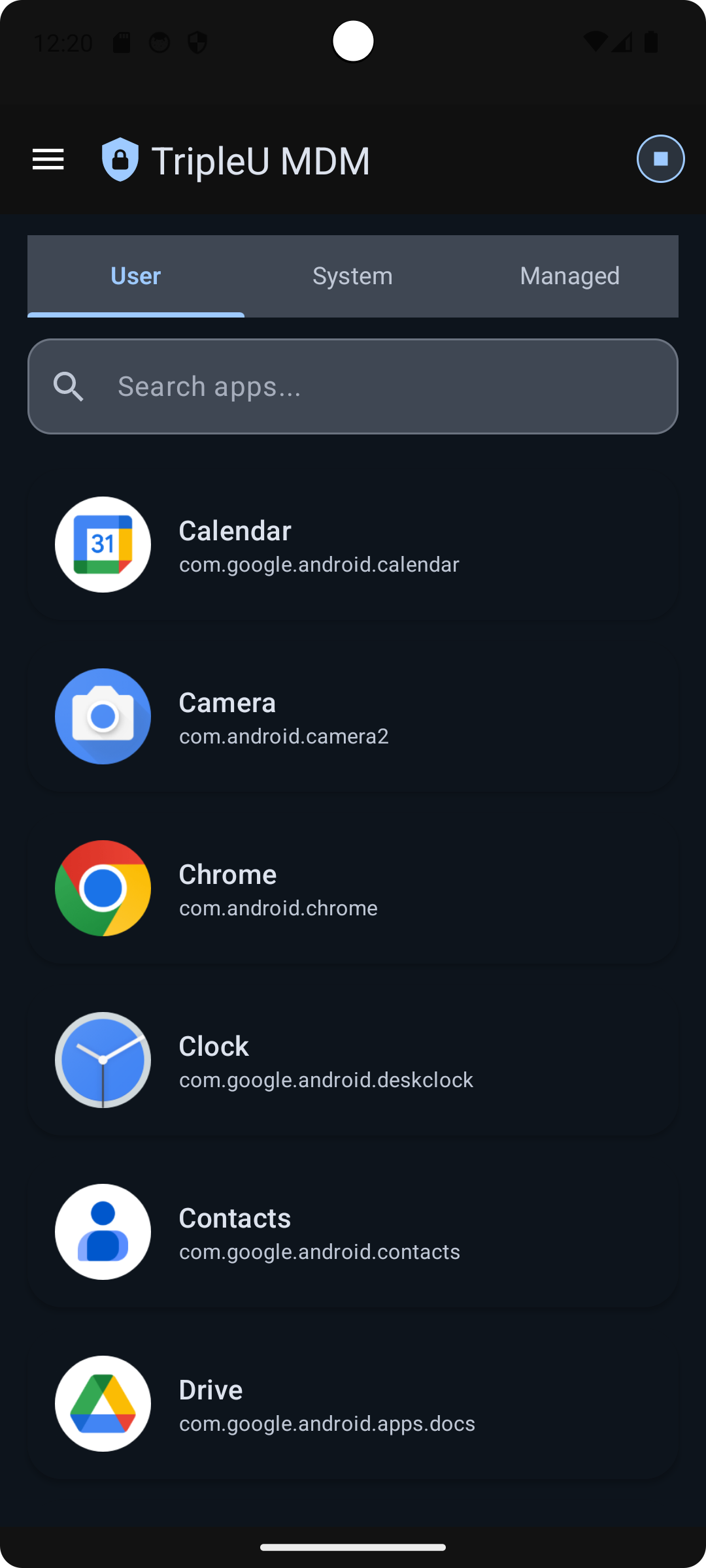Select the Drive docs package row
The width and height of the screenshot is (706, 1568).
tap(353, 1403)
